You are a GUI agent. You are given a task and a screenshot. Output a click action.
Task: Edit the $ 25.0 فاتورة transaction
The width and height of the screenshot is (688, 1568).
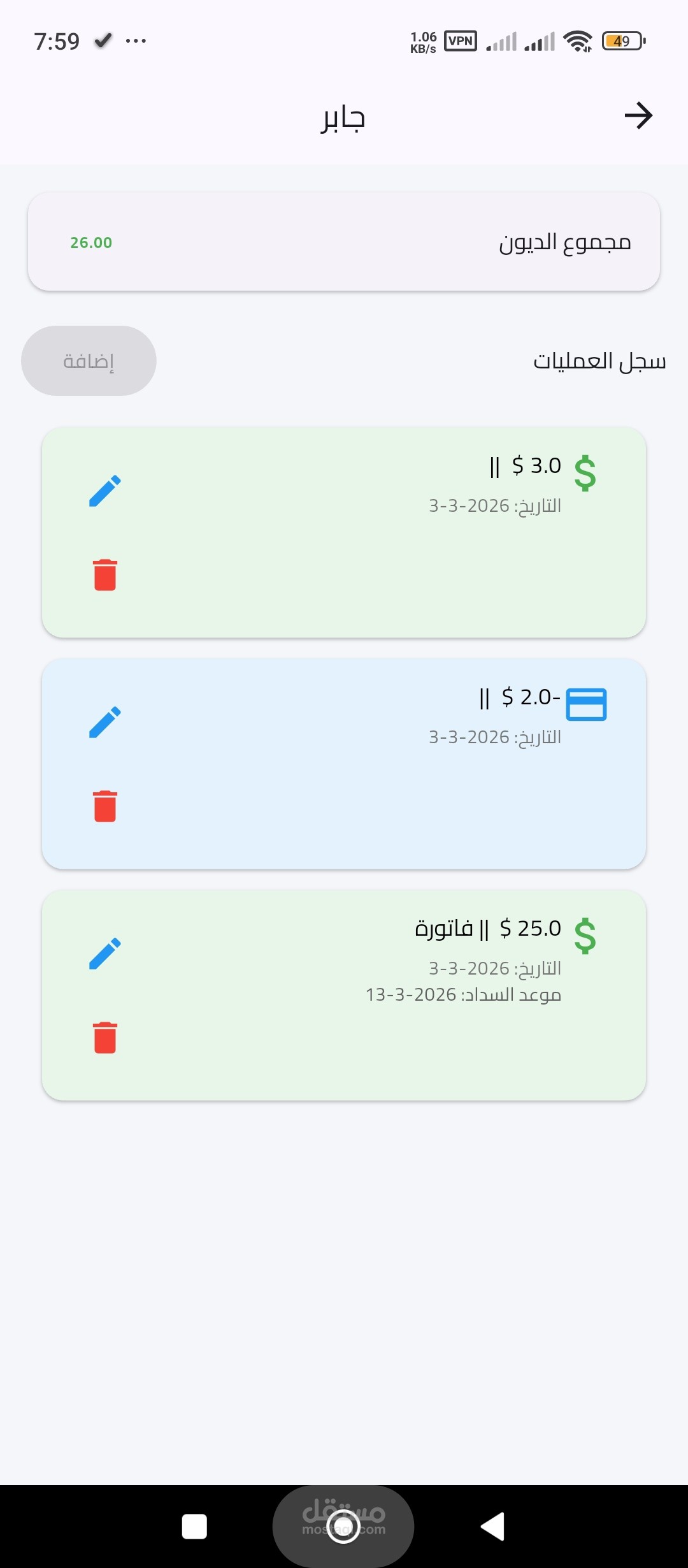105,954
